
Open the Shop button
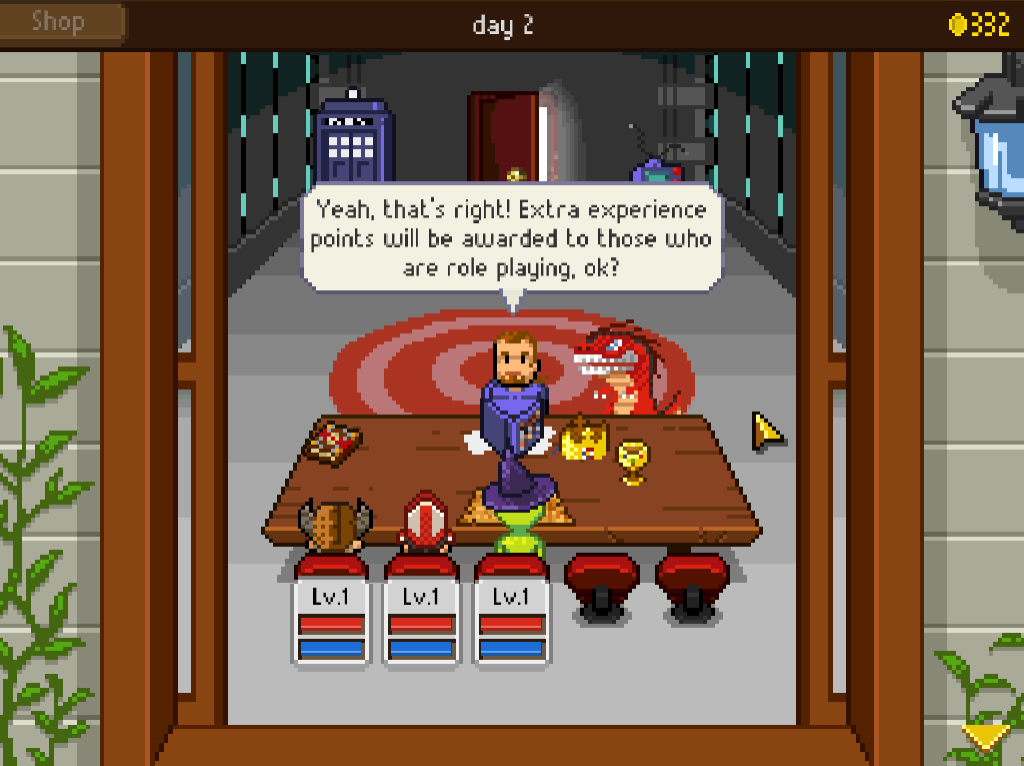click(58, 22)
